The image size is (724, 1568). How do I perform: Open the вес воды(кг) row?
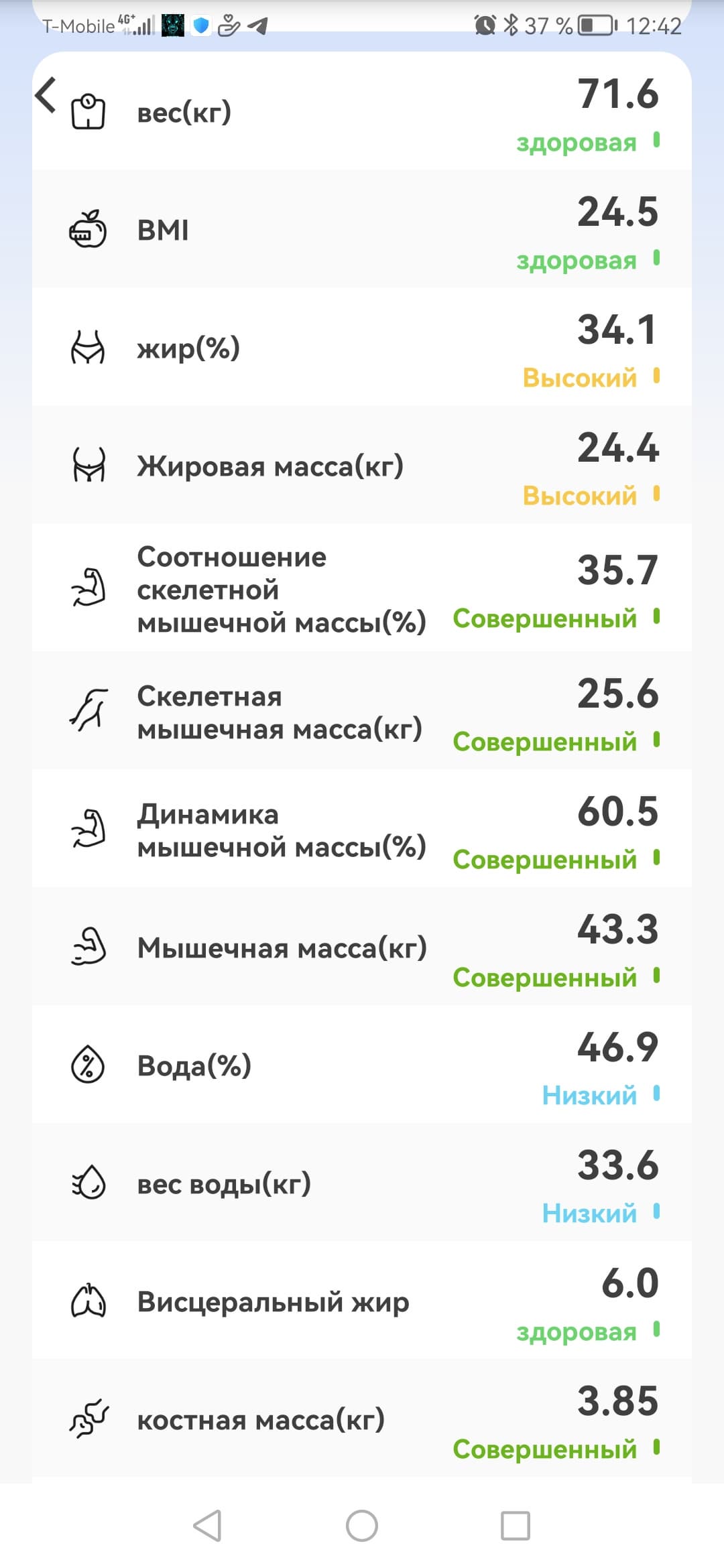click(362, 1183)
